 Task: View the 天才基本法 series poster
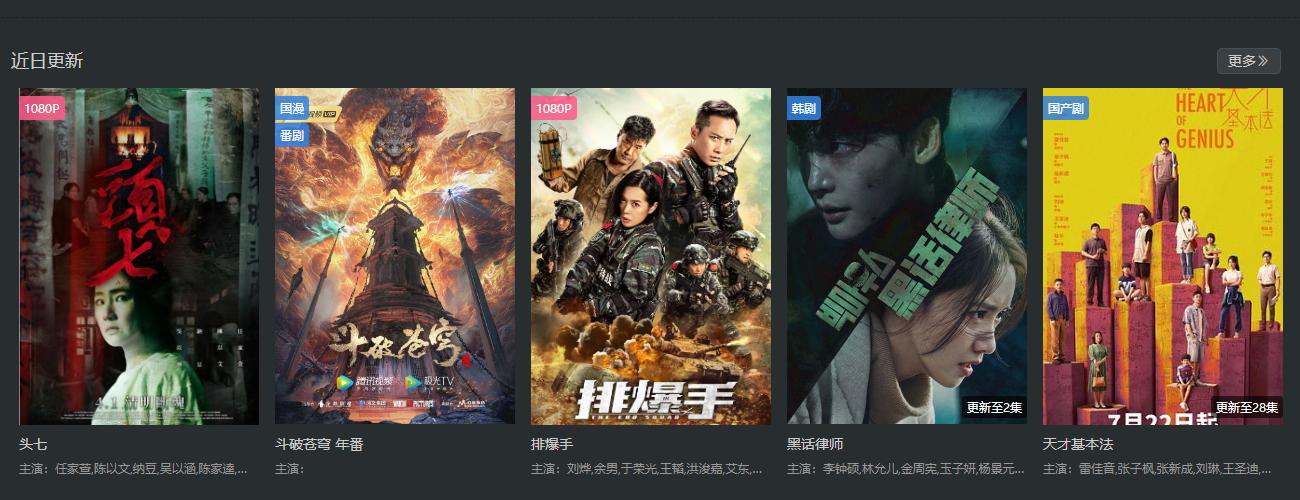pos(1163,256)
